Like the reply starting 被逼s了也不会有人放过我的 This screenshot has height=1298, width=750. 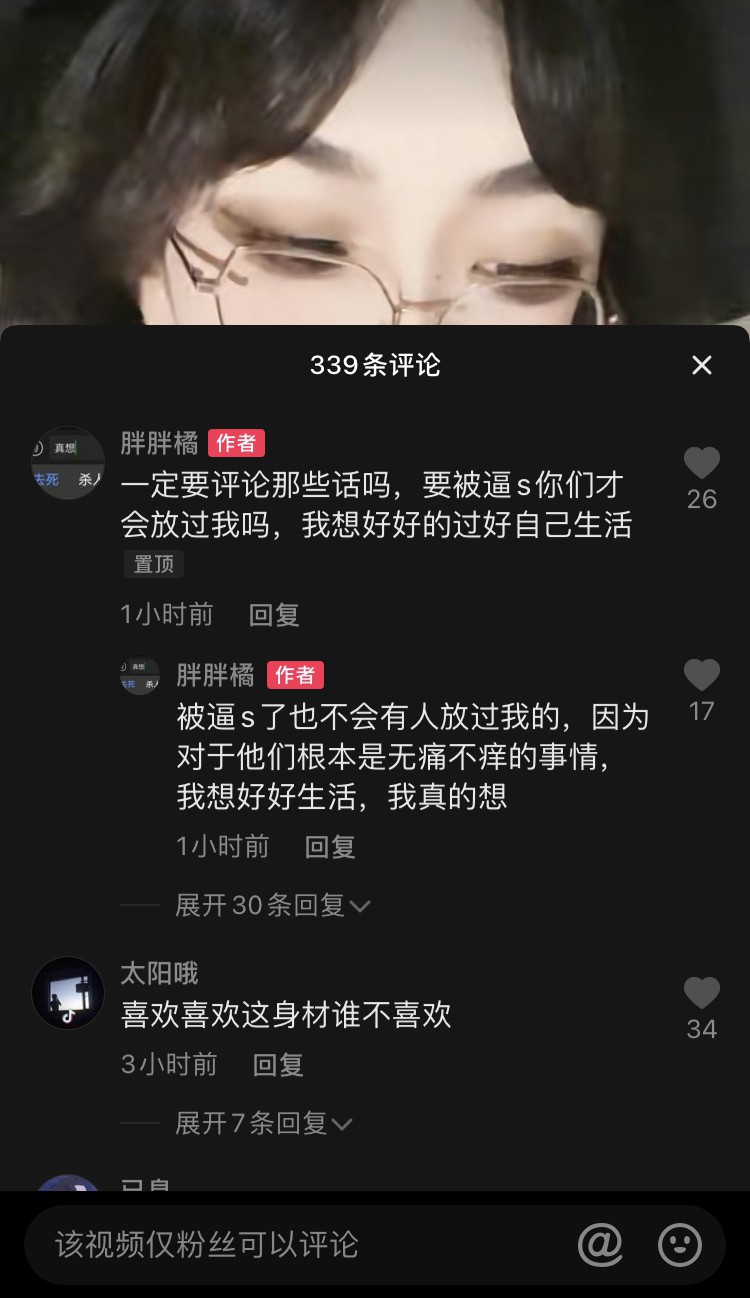[x=702, y=676]
